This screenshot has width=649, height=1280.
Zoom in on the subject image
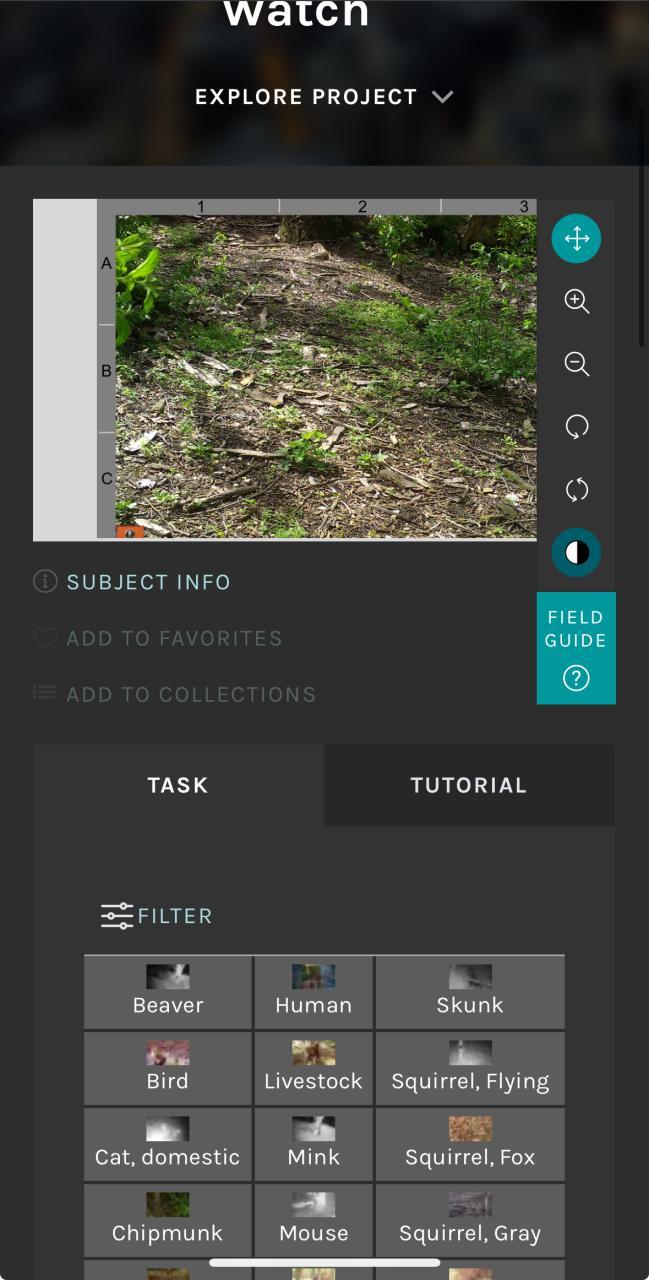(x=576, y=301)
